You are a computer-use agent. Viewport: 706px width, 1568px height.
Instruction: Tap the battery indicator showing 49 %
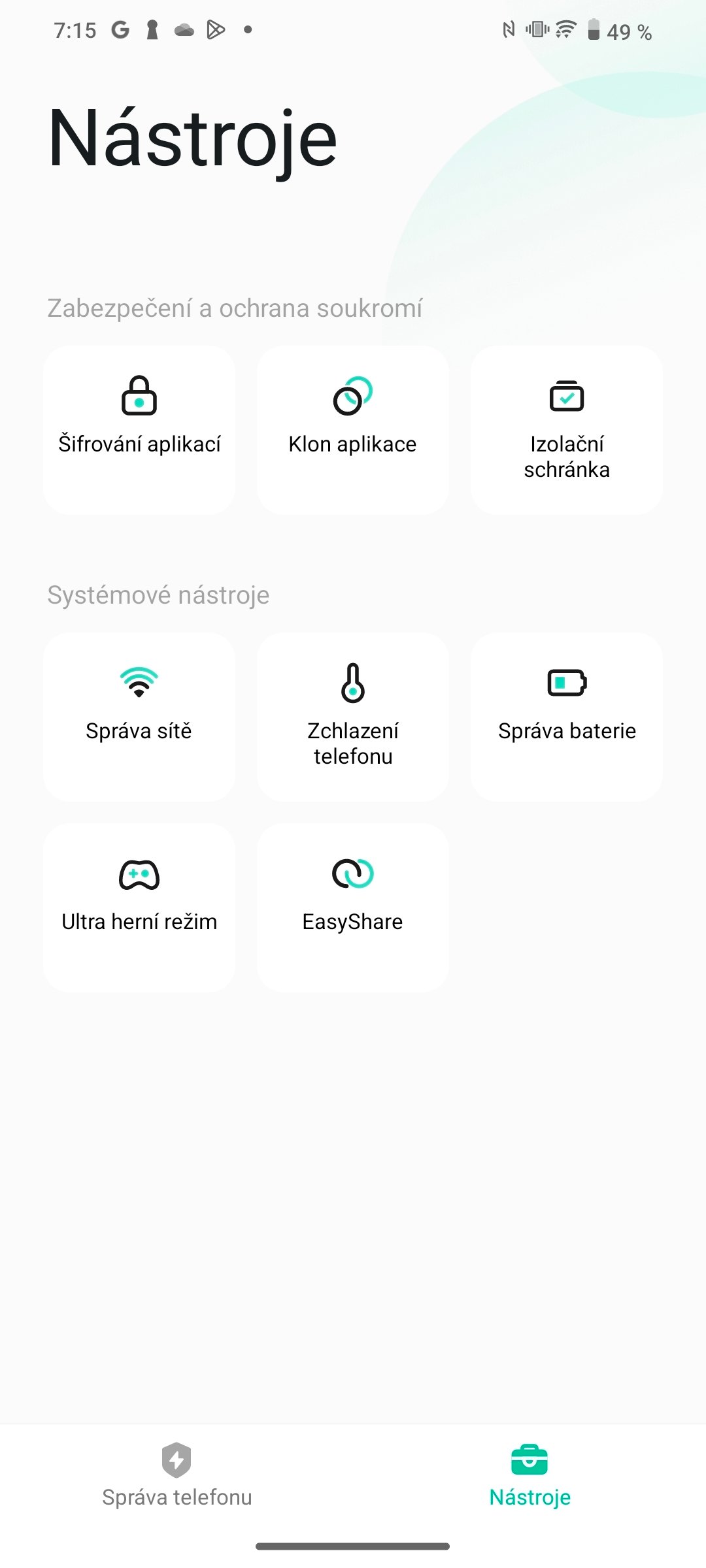click(613, 30)
